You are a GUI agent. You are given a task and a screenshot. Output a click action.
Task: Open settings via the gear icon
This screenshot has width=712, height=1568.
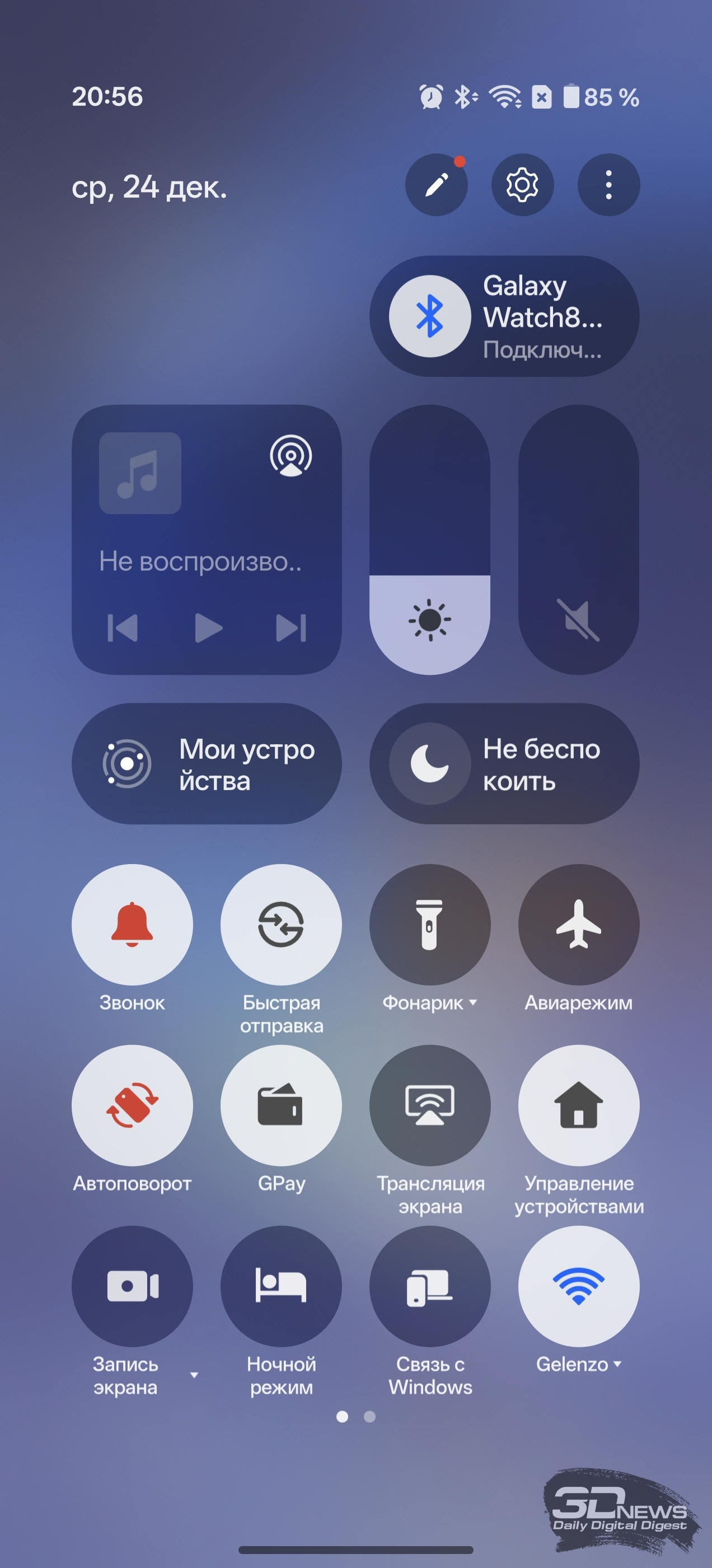pyautogui.click(x=522, y=185)
